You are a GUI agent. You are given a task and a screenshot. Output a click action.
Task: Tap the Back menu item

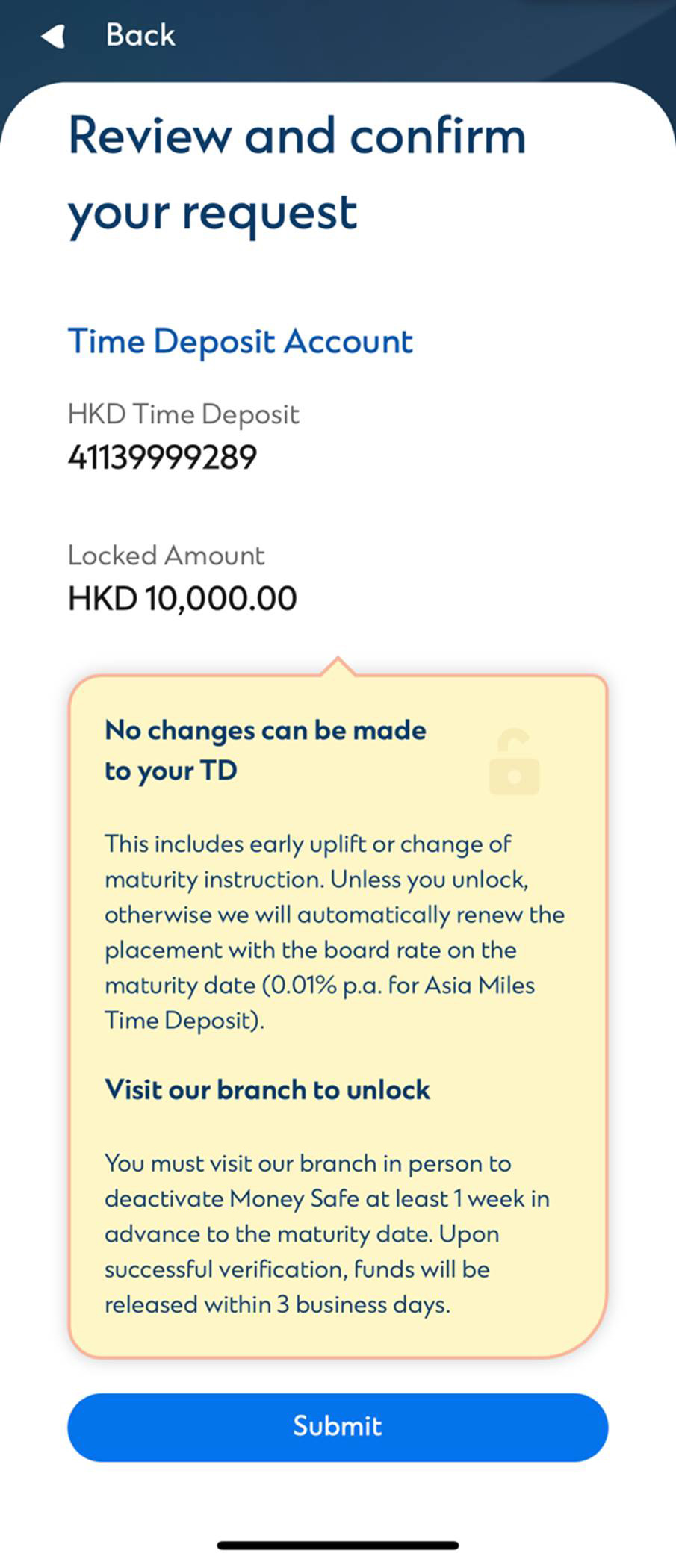139,34
